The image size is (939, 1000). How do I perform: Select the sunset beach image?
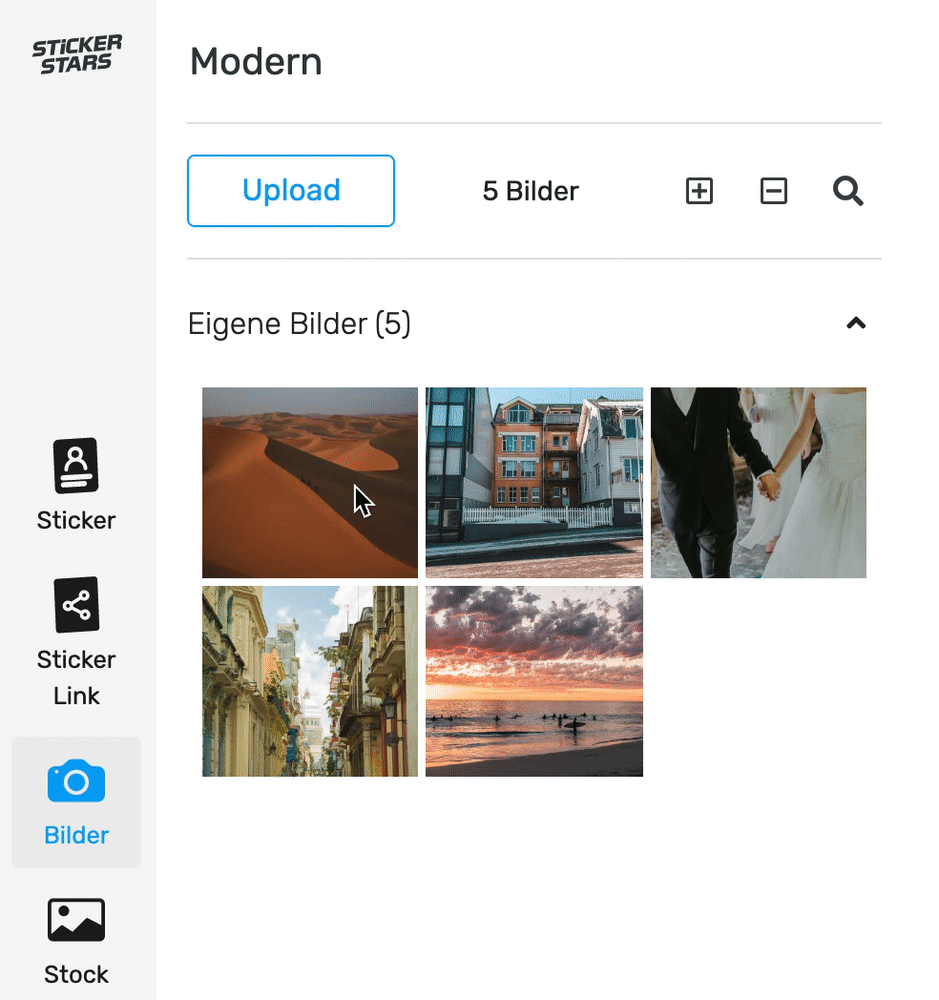(534, 681)
